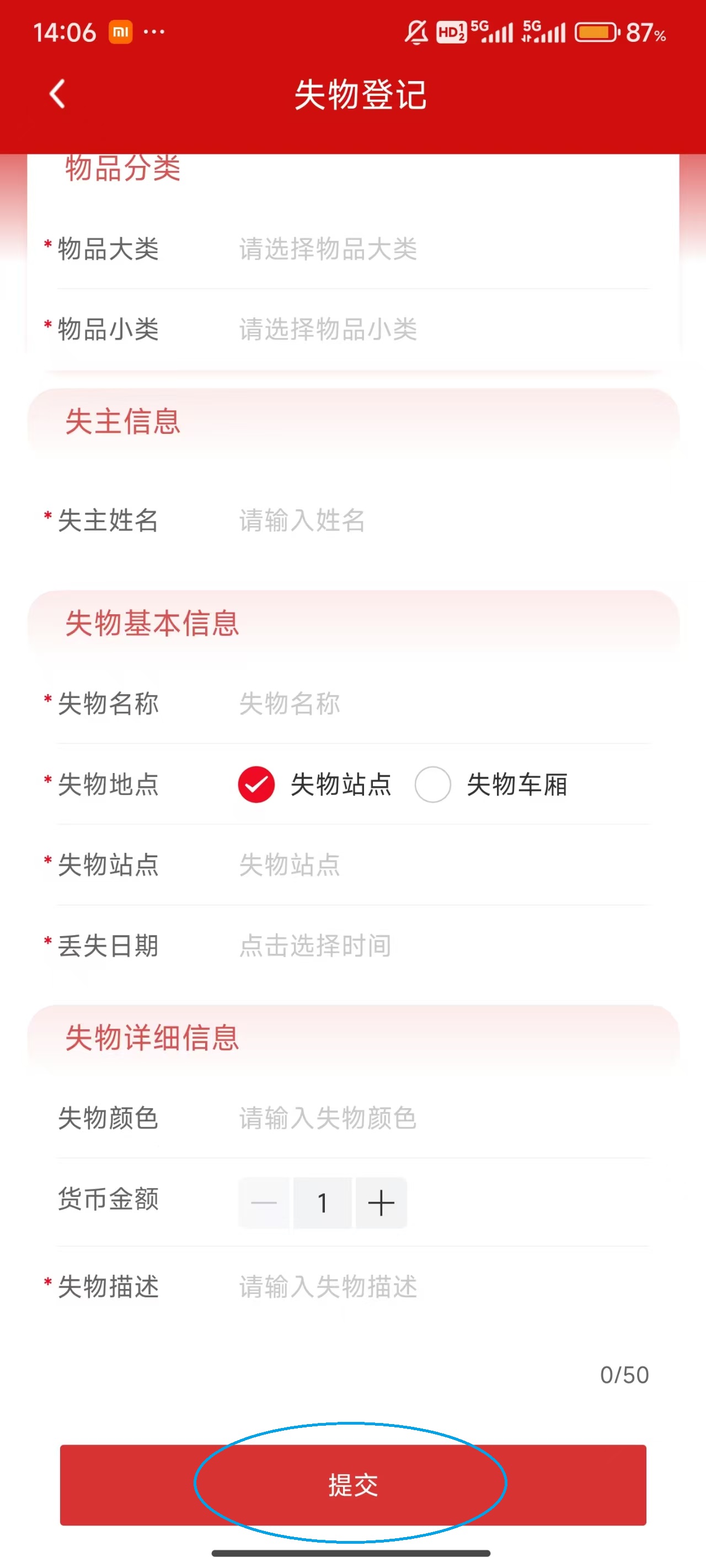Screen dimensions: 706x1568
Task: Tap the three-dots indicator in the status bar
Action: [154, 34]
